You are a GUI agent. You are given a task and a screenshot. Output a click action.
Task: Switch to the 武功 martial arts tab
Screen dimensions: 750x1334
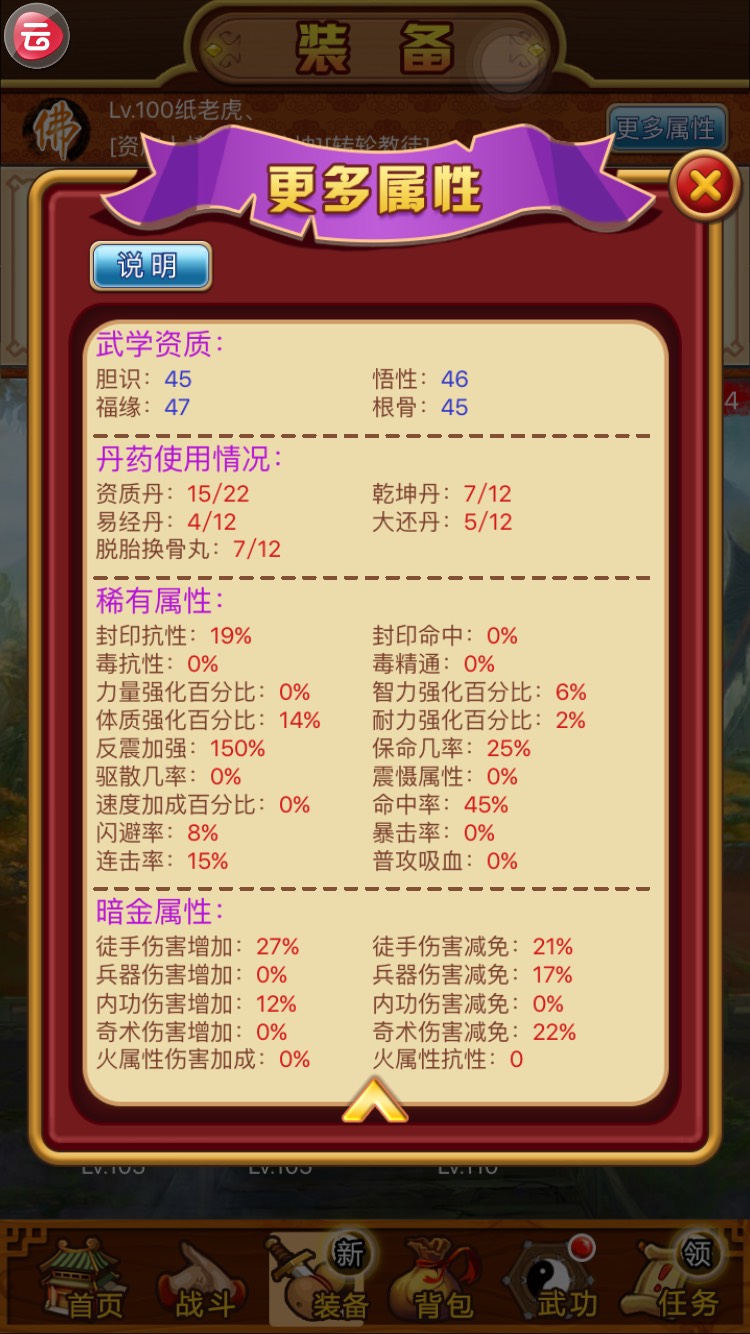tap(555, 1282)
